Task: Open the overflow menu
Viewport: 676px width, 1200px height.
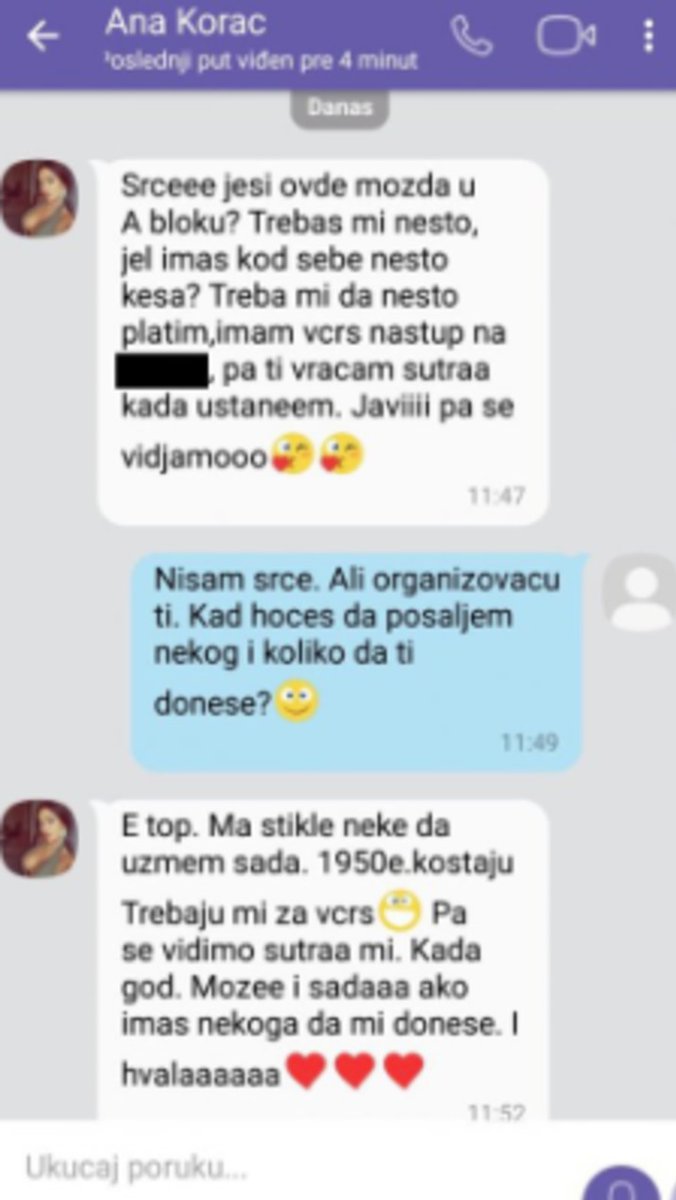Action: 647,36
